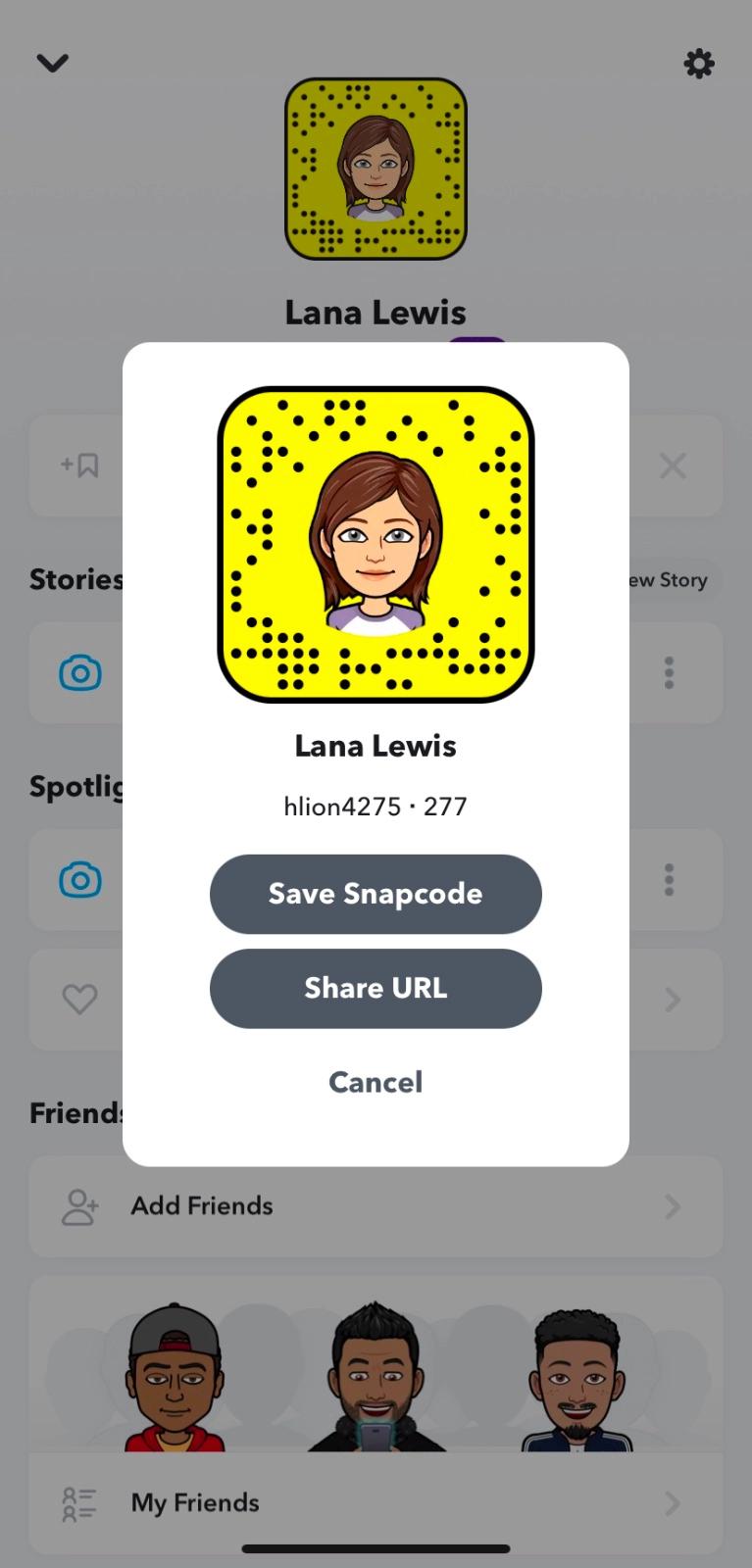Open settings gear icon
The height and width of the screenshot is (1568, 752).
pos(699,65)
